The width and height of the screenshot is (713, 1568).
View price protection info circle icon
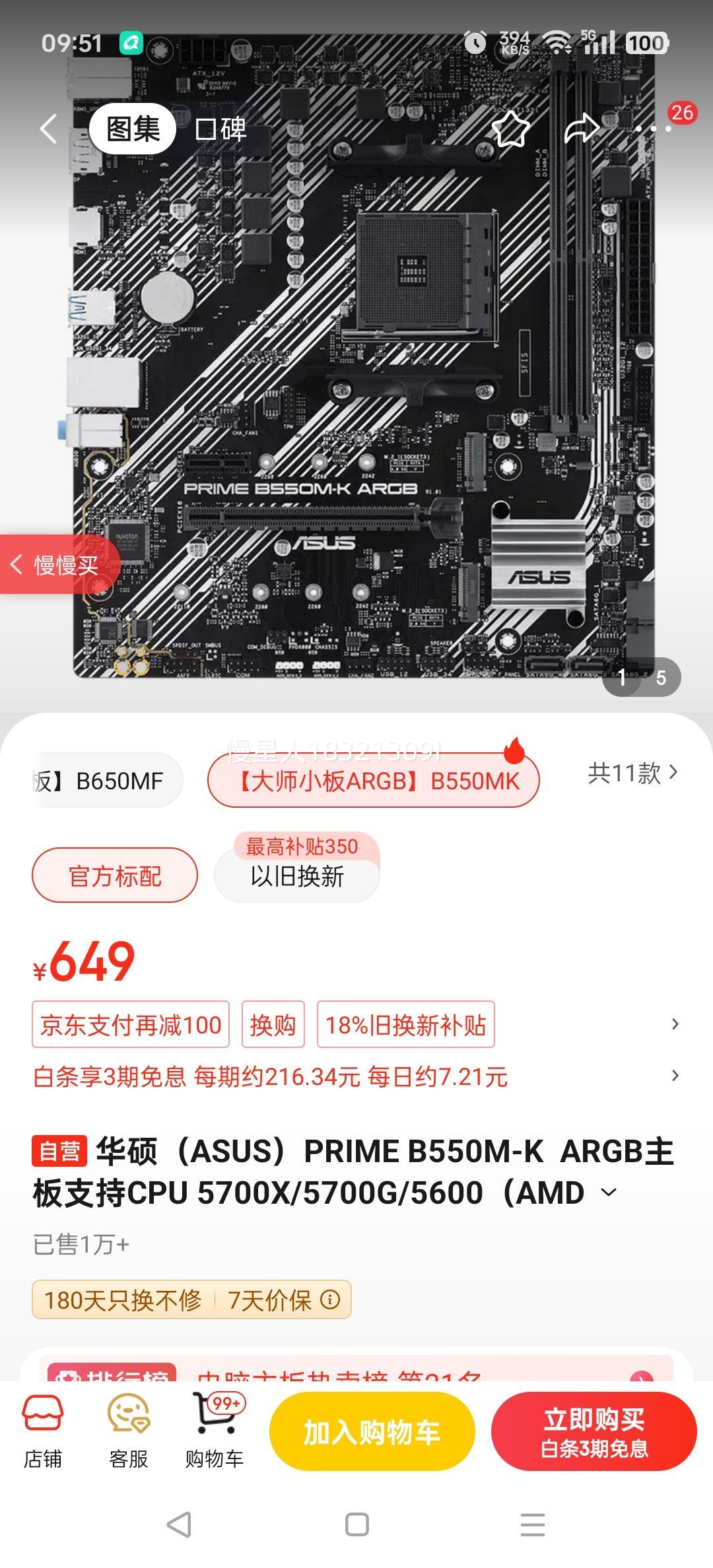pyautogui.click(x=328, y=1299)
